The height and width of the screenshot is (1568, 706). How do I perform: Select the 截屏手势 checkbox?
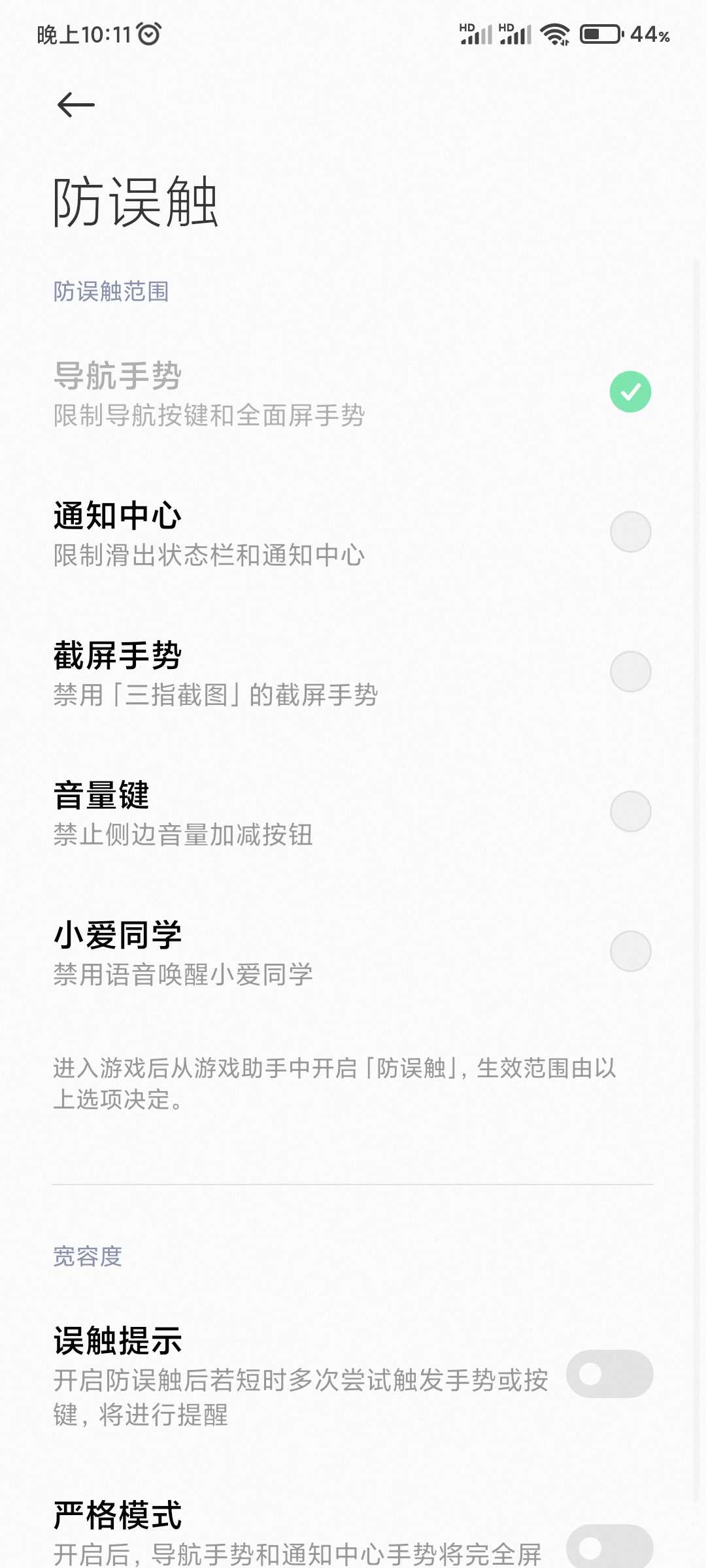point(630,672)
